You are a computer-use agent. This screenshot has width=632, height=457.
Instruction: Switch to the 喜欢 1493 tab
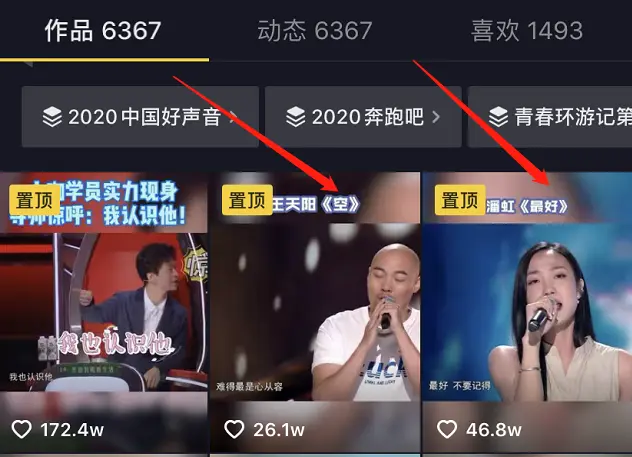(x=526, y=31)
